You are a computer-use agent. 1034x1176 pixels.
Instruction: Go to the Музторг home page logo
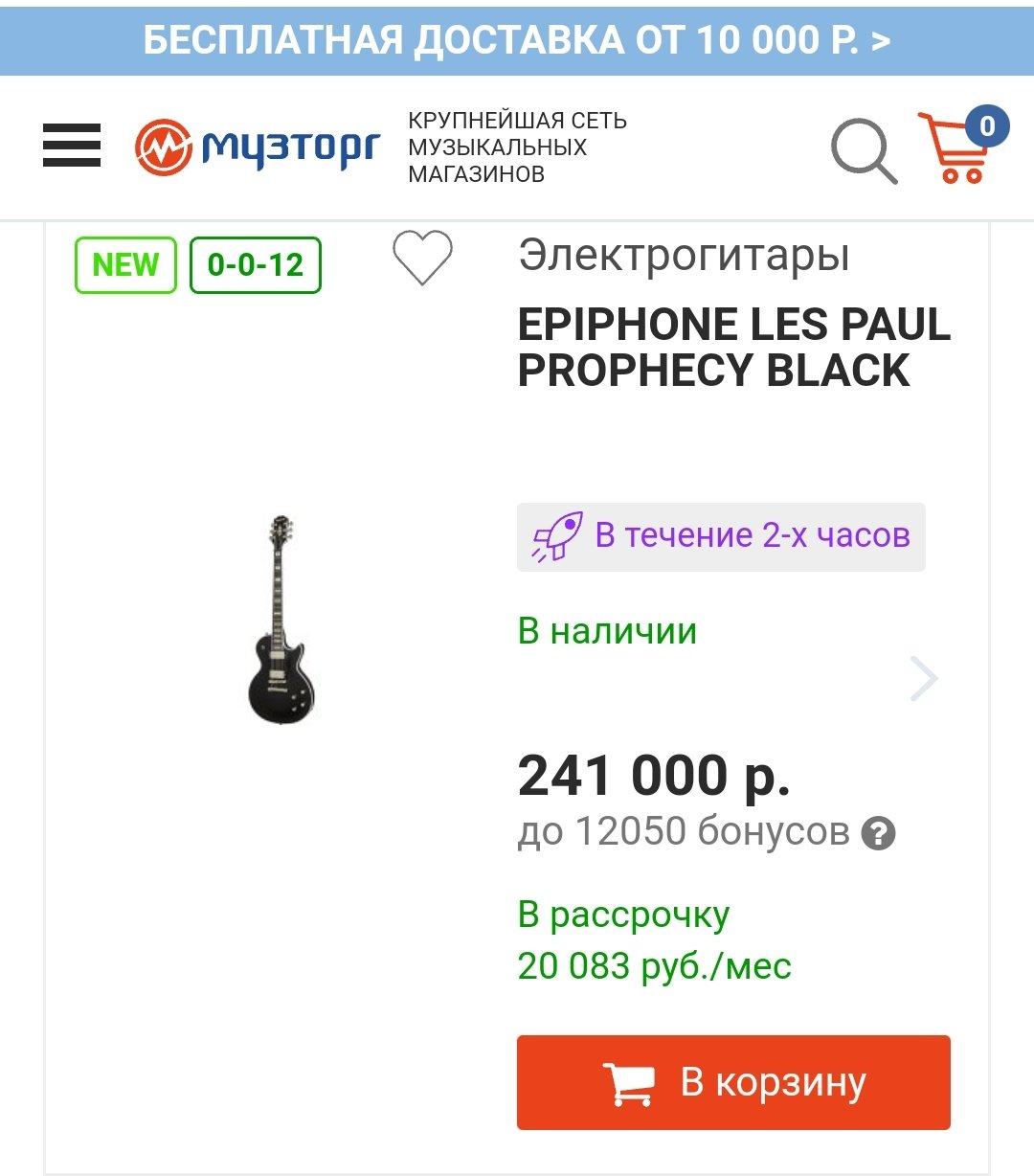258,147
